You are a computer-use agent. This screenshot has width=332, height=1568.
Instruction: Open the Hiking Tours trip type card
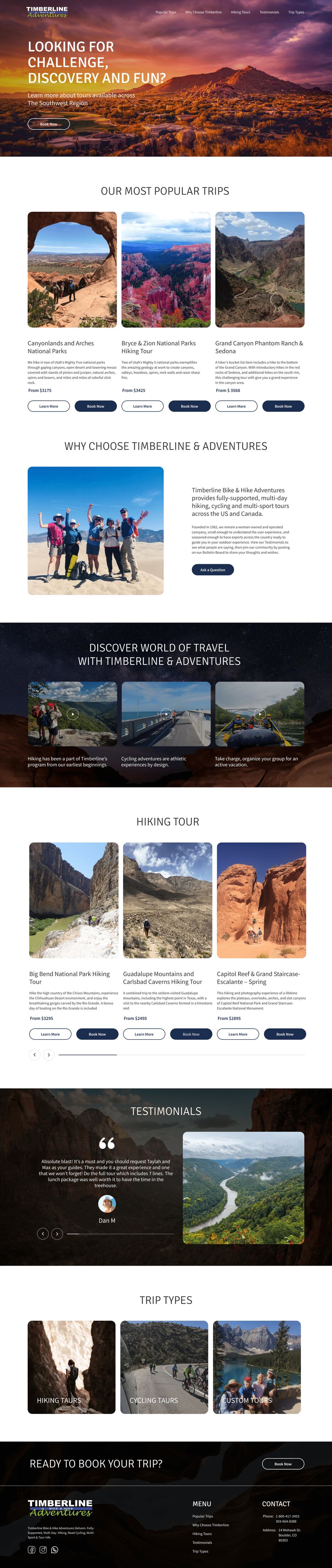tap(72, 1367)
